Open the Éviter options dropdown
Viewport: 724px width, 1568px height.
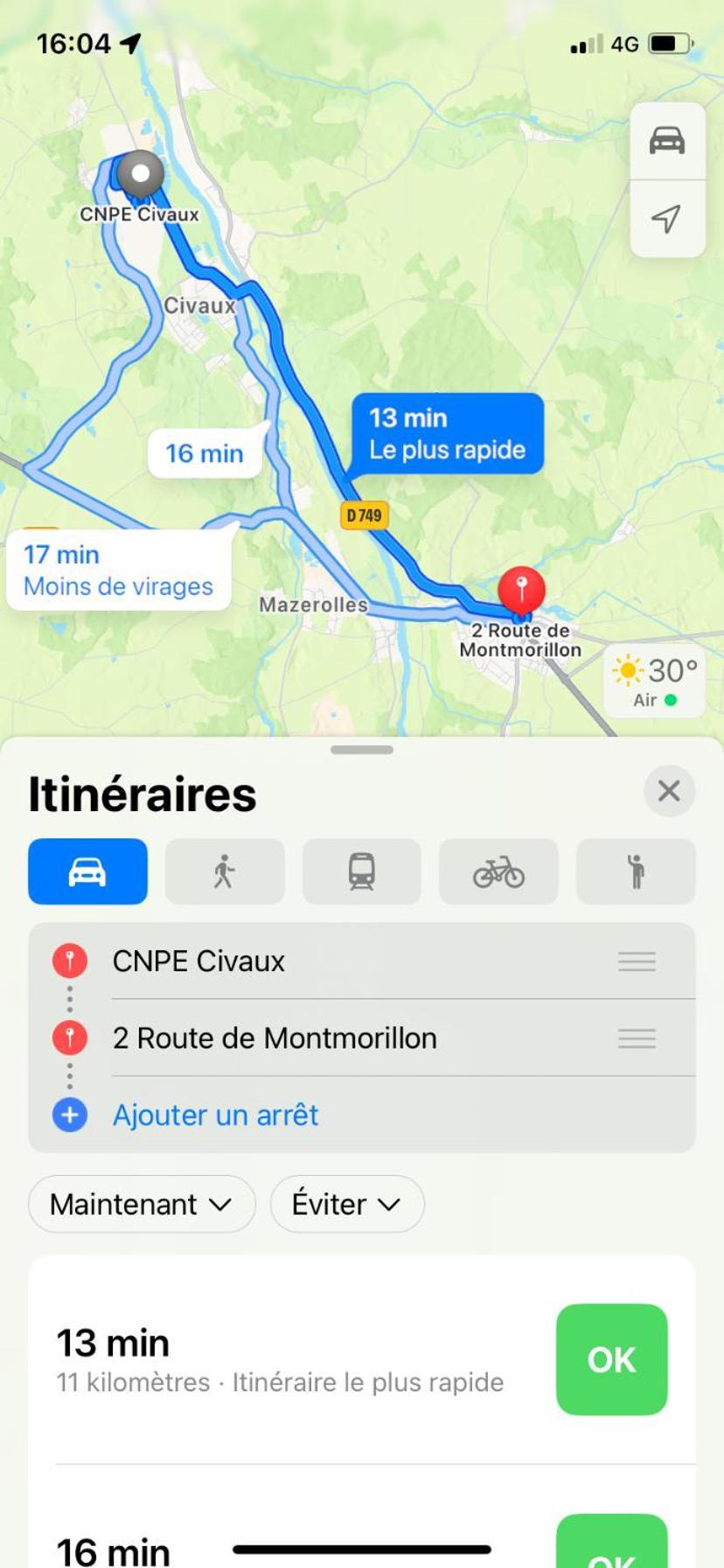347,1204
